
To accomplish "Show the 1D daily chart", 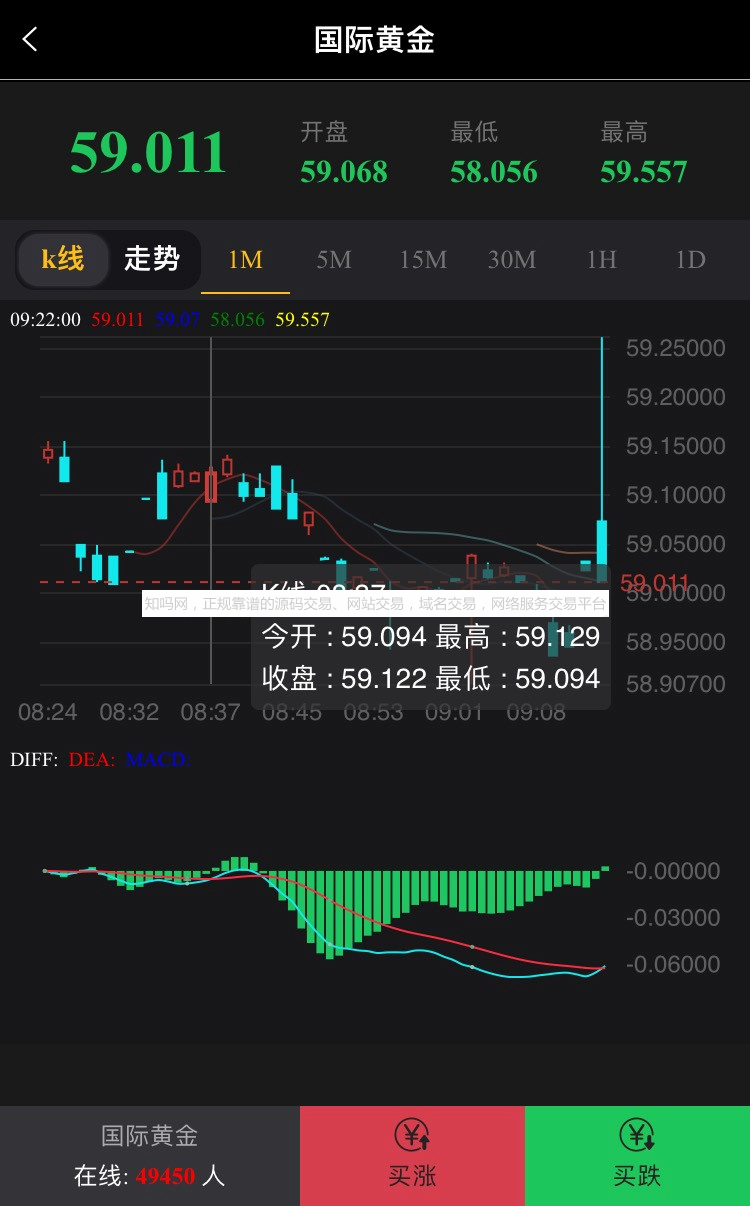I will tap(690, 260).
